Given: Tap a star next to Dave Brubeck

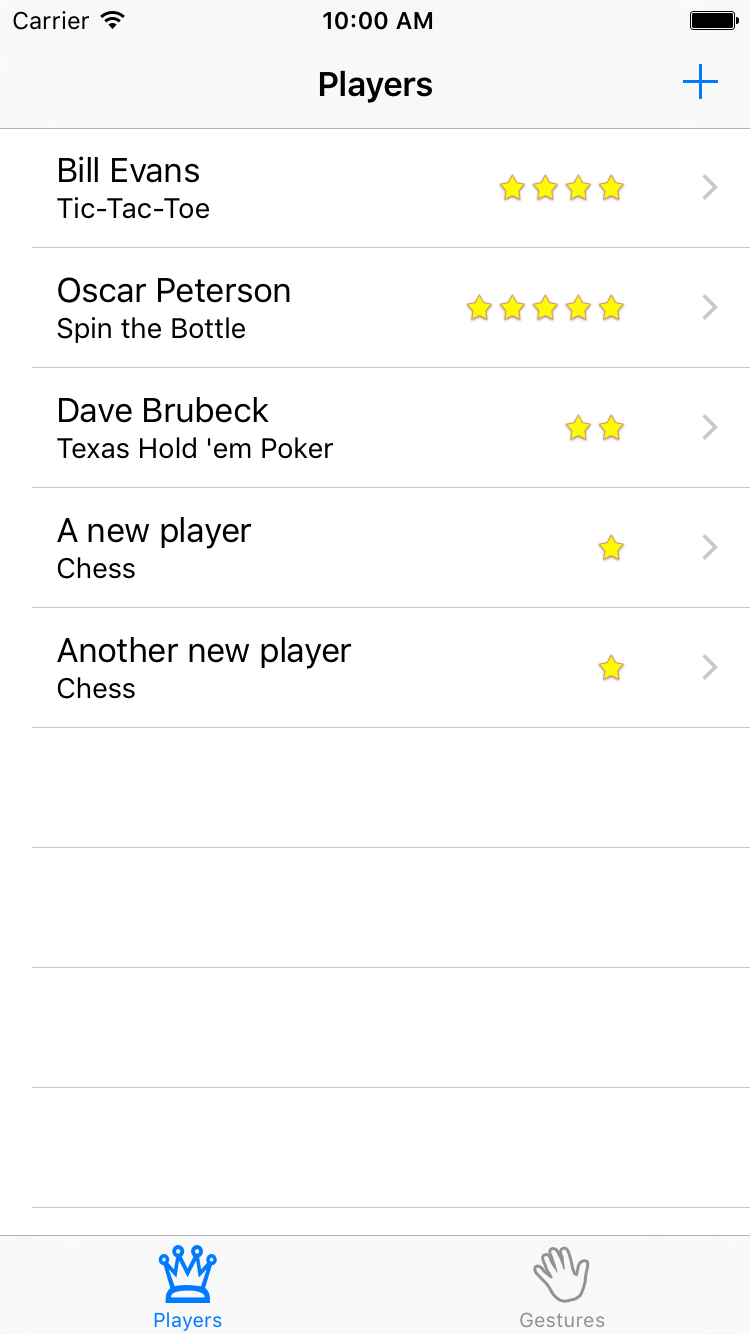Looking at the screenshot, I should (594, 428).
